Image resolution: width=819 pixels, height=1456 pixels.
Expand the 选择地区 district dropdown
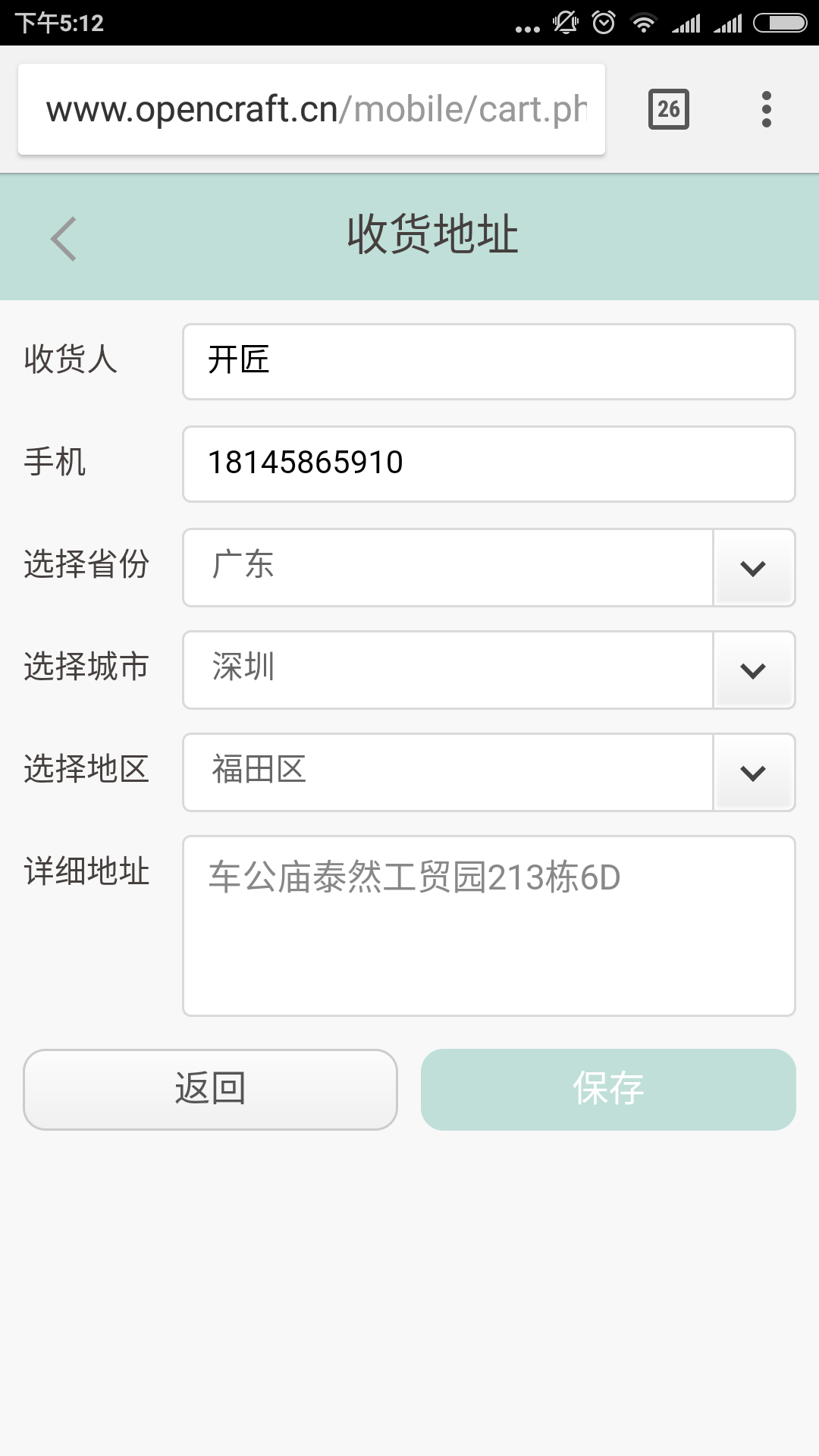(489, 772)
